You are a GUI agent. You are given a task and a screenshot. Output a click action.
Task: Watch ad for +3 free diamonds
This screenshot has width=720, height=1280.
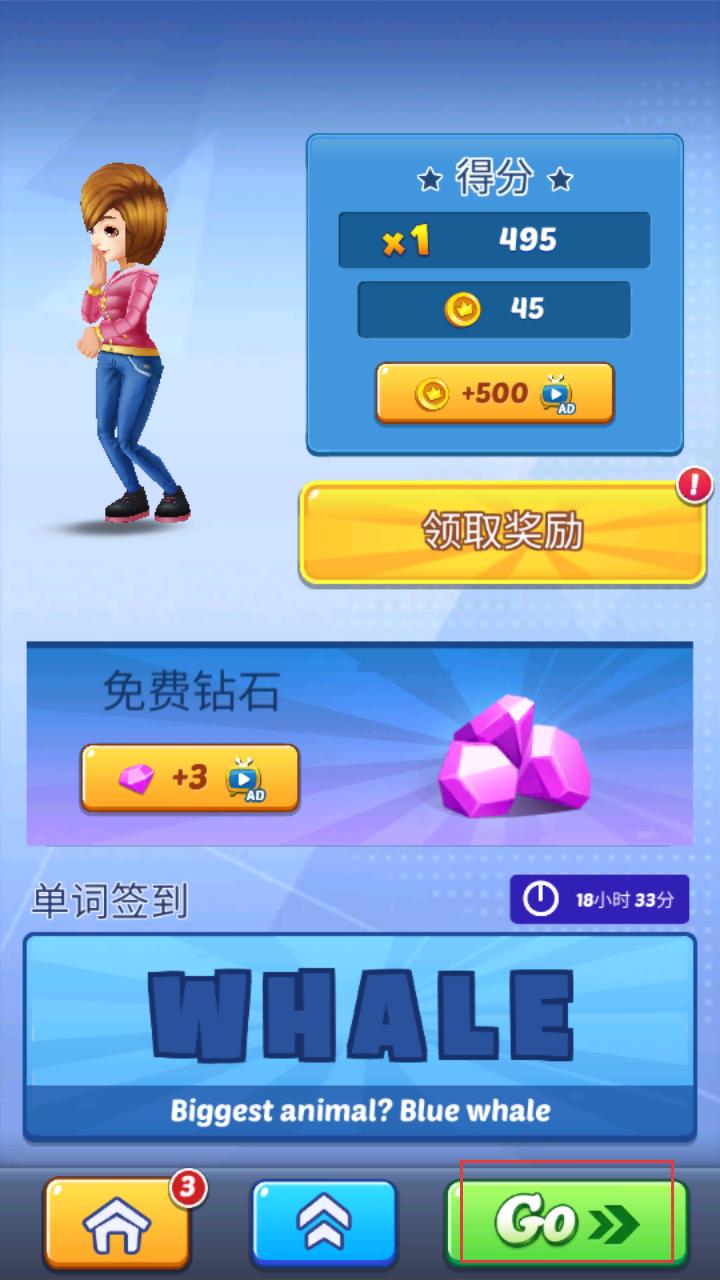click(x=190, y=777)
